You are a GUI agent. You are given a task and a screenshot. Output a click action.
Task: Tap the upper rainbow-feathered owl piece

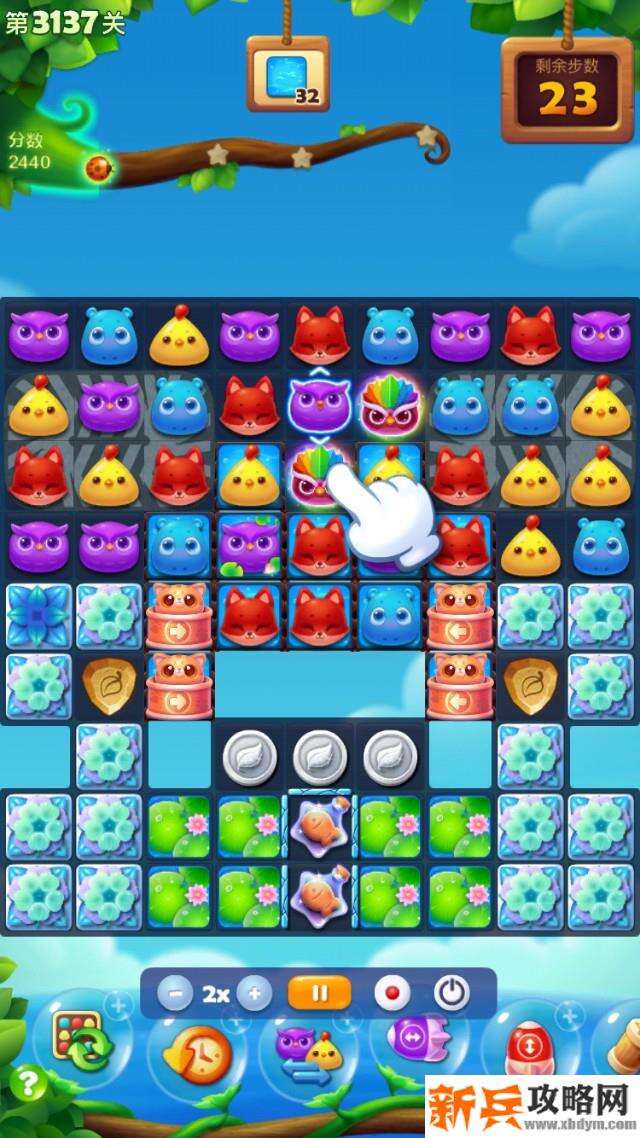point(390,404)
